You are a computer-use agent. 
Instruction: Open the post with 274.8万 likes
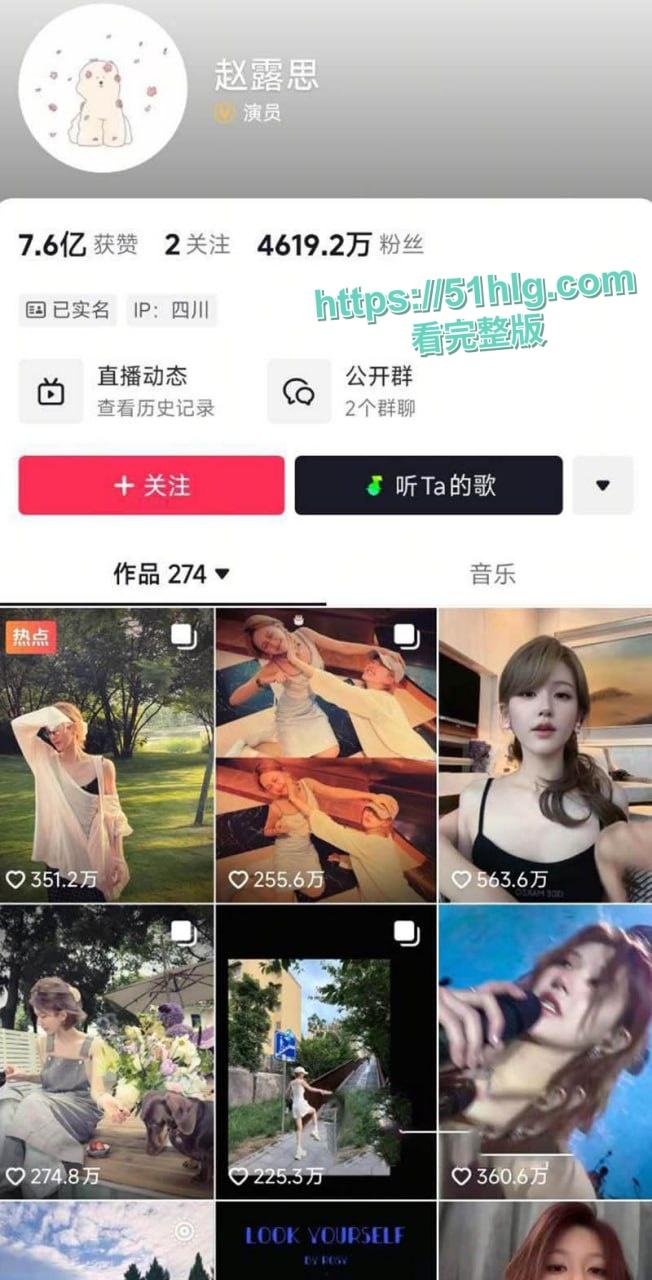107,1052
